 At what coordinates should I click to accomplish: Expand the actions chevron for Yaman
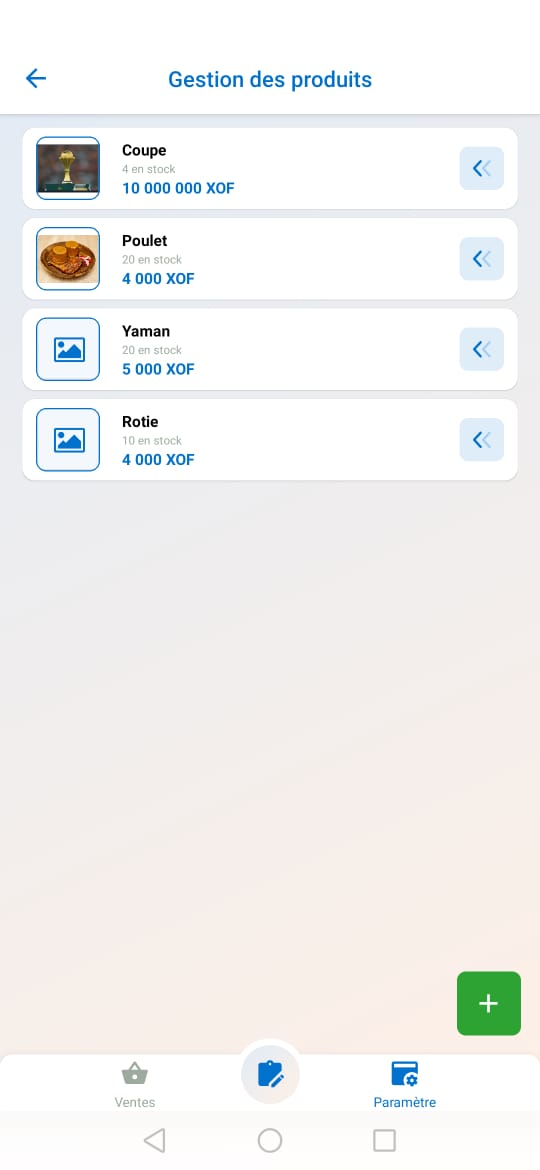[x=482, y=349]
